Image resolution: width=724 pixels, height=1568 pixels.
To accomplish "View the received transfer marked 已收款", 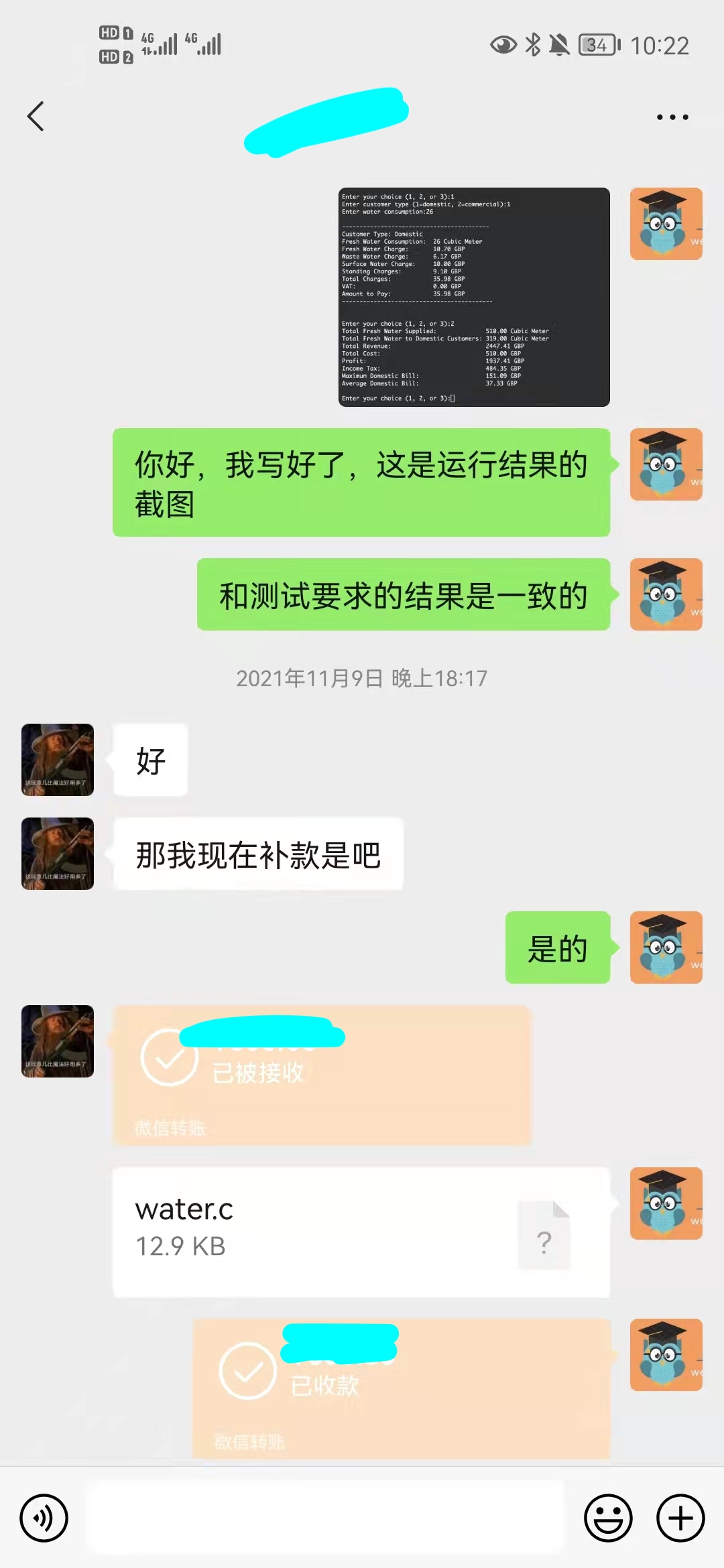I will point(402,1388).
